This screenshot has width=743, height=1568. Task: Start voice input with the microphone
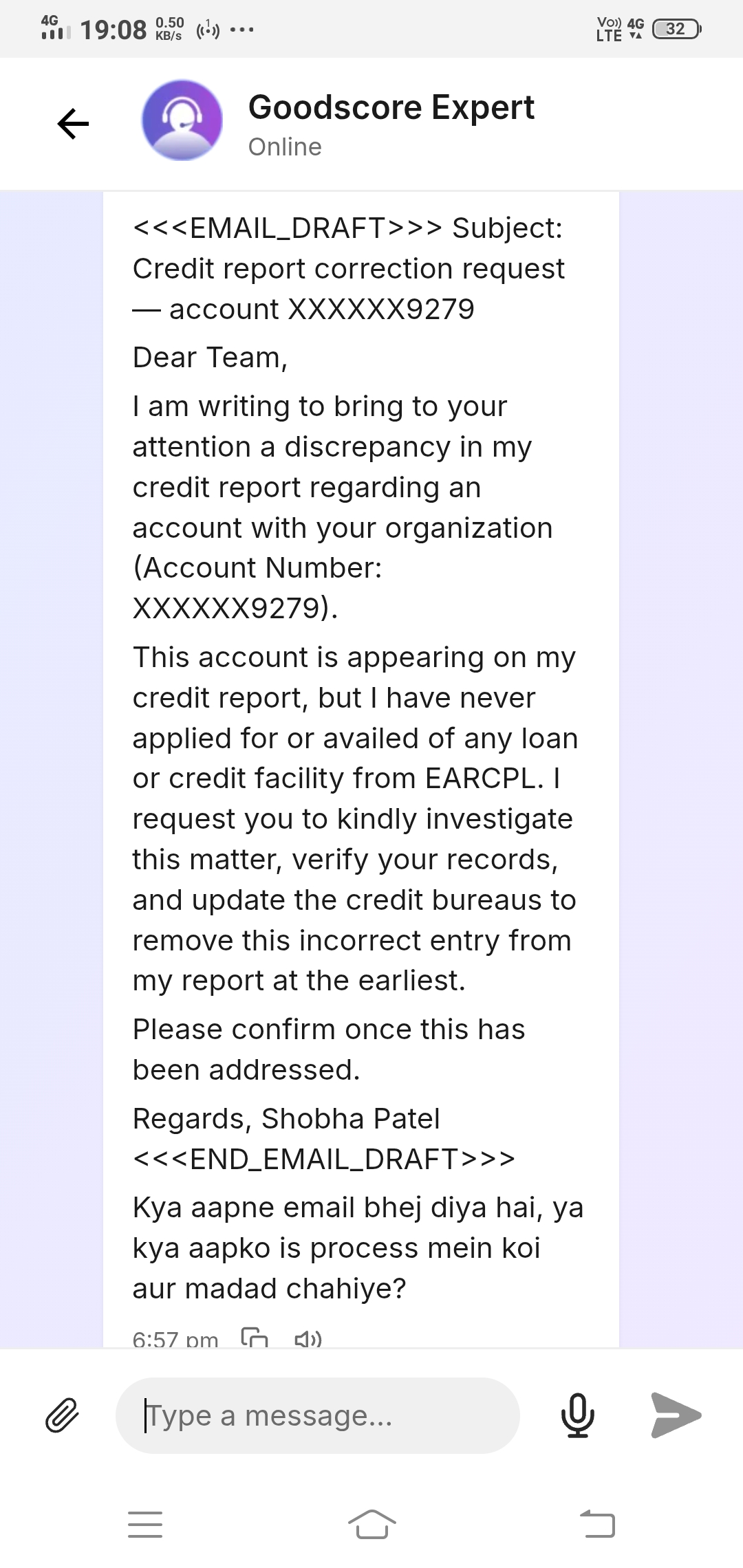click(578, 1415)
